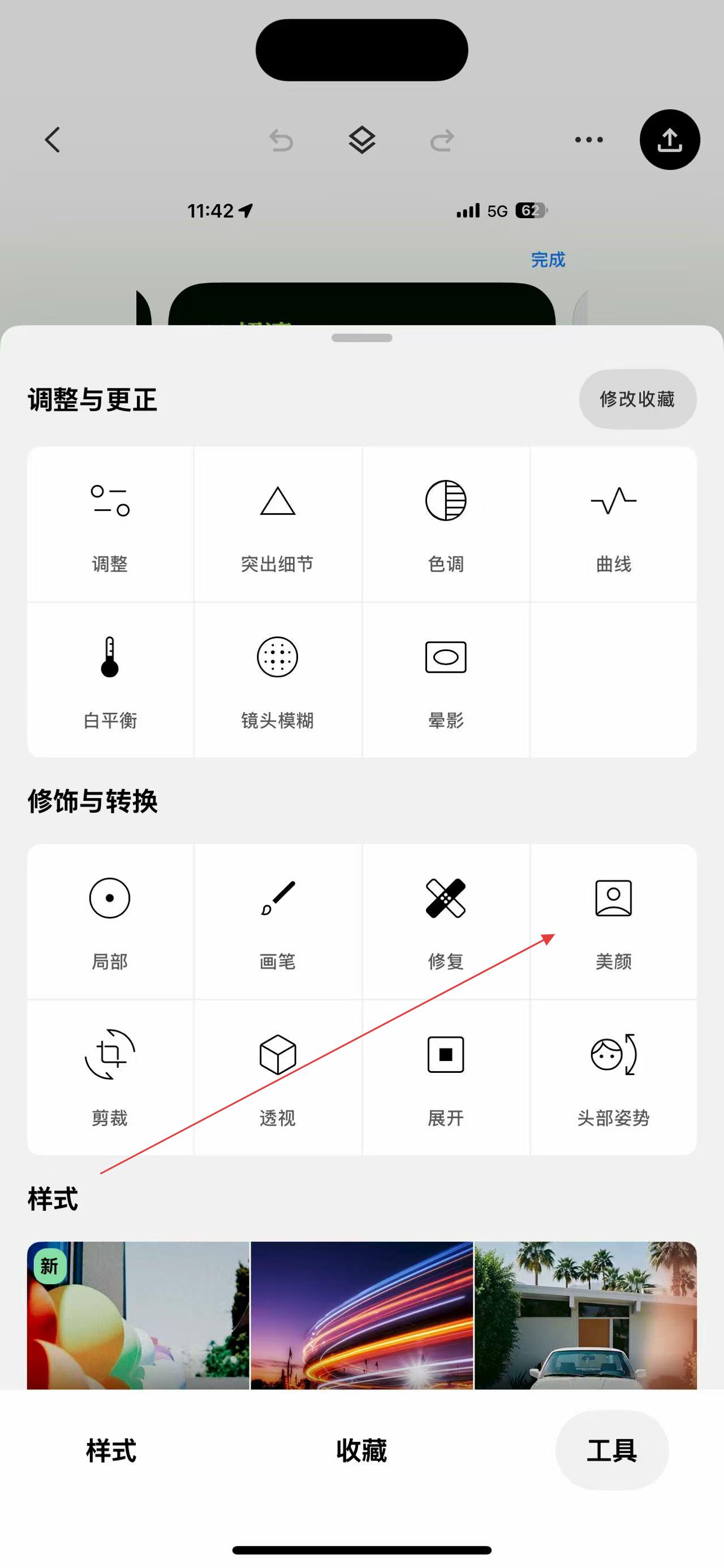Open the 色调 tool
The width and height of the screenshot is (724, 1568).
pyautogui.click(x=446, y=523)
